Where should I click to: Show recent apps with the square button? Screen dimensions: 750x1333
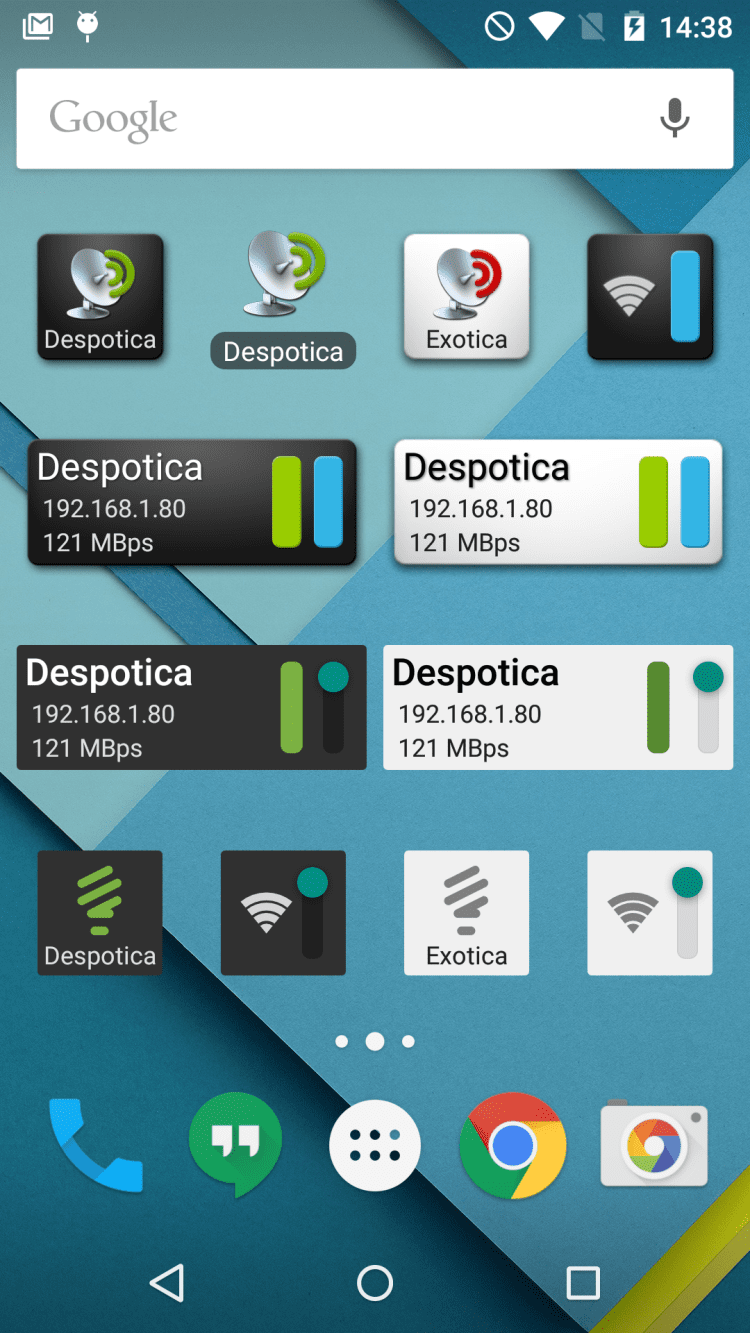(x=582, y=1282)
